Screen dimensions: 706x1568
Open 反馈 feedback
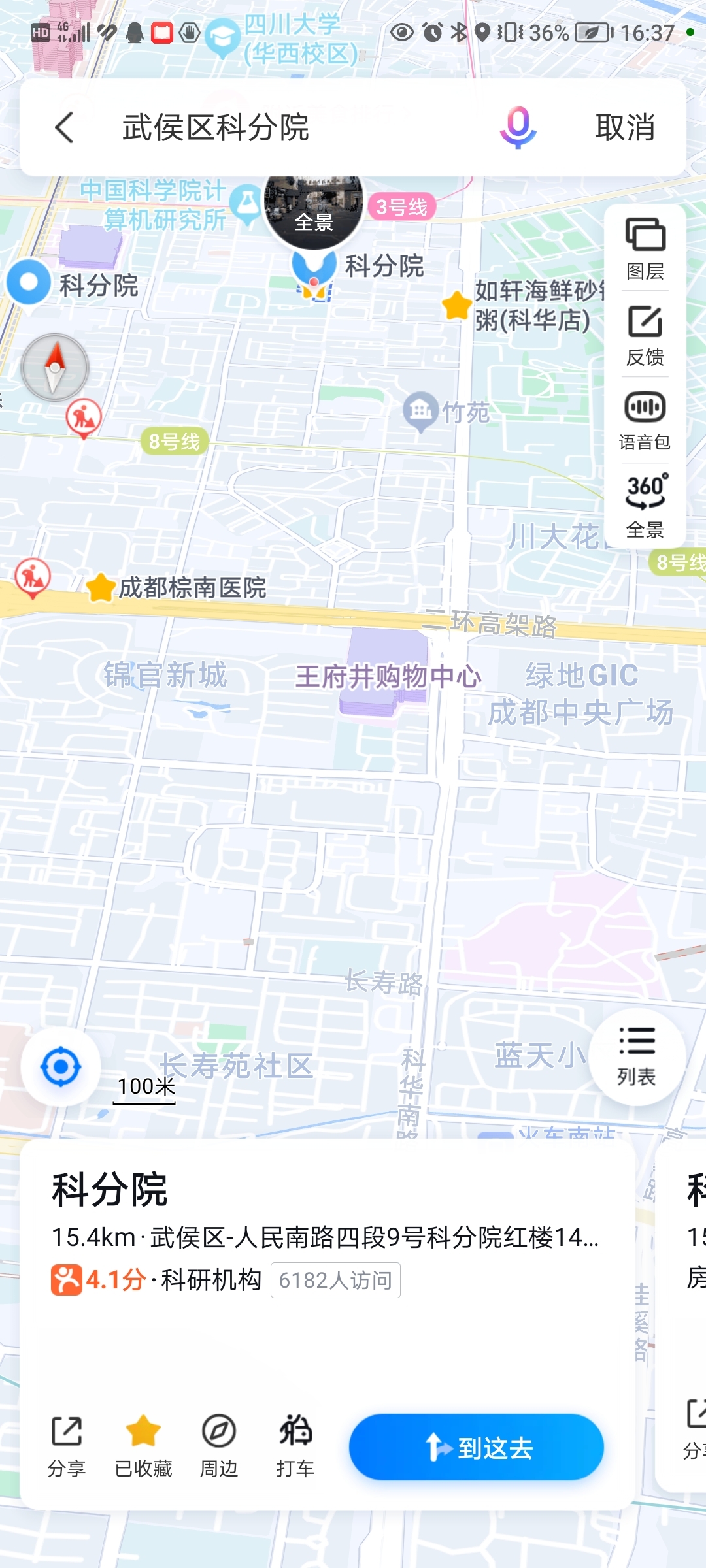[x=645, y=335]
